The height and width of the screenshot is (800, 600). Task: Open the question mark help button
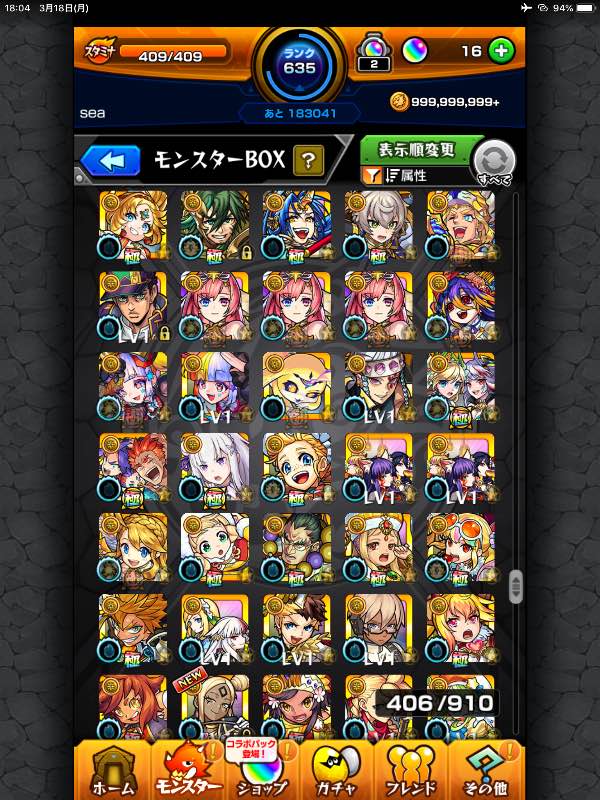coord(308,160)
